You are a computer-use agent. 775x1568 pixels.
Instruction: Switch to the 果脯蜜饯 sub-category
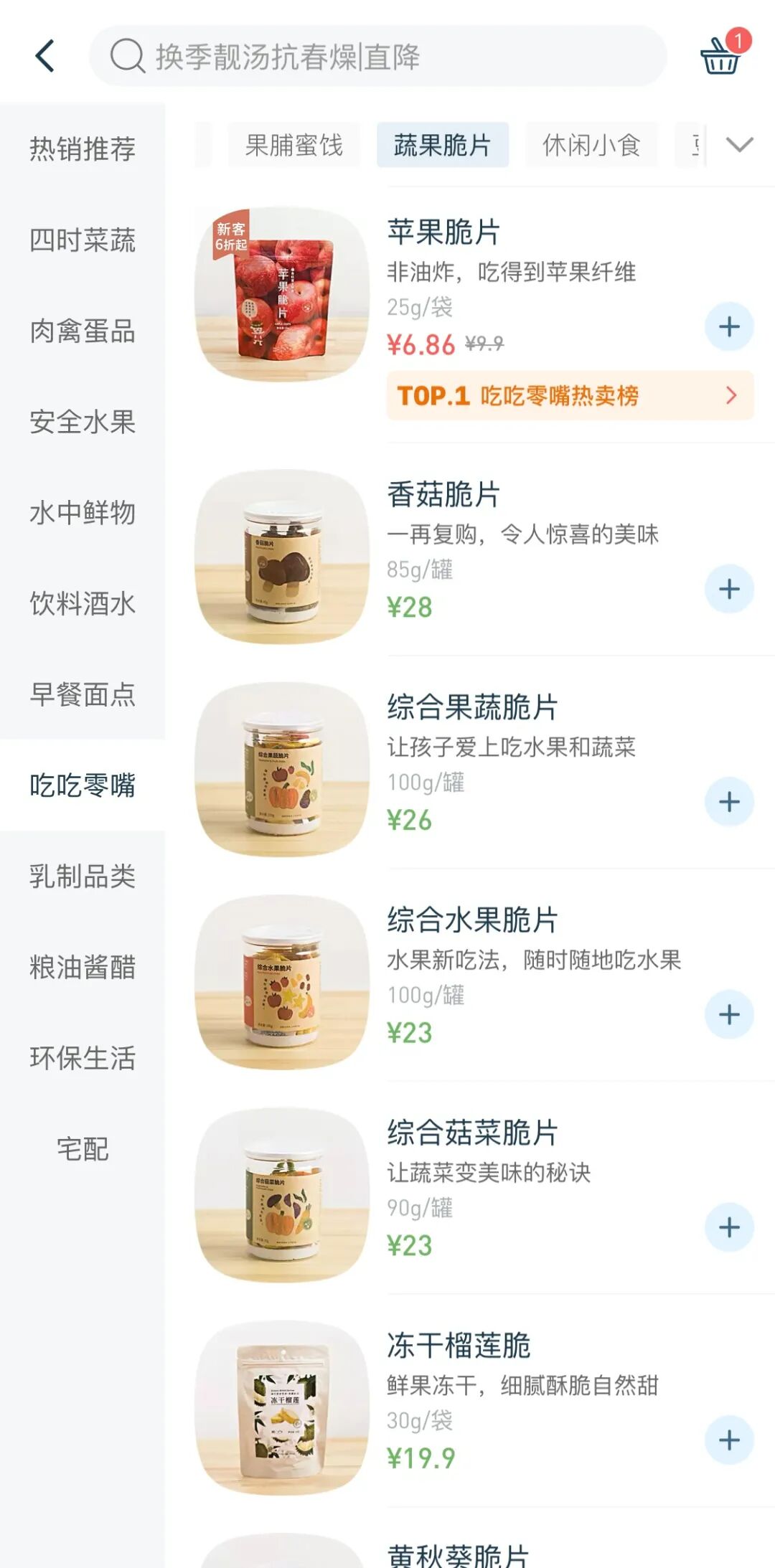coord(294,145)
